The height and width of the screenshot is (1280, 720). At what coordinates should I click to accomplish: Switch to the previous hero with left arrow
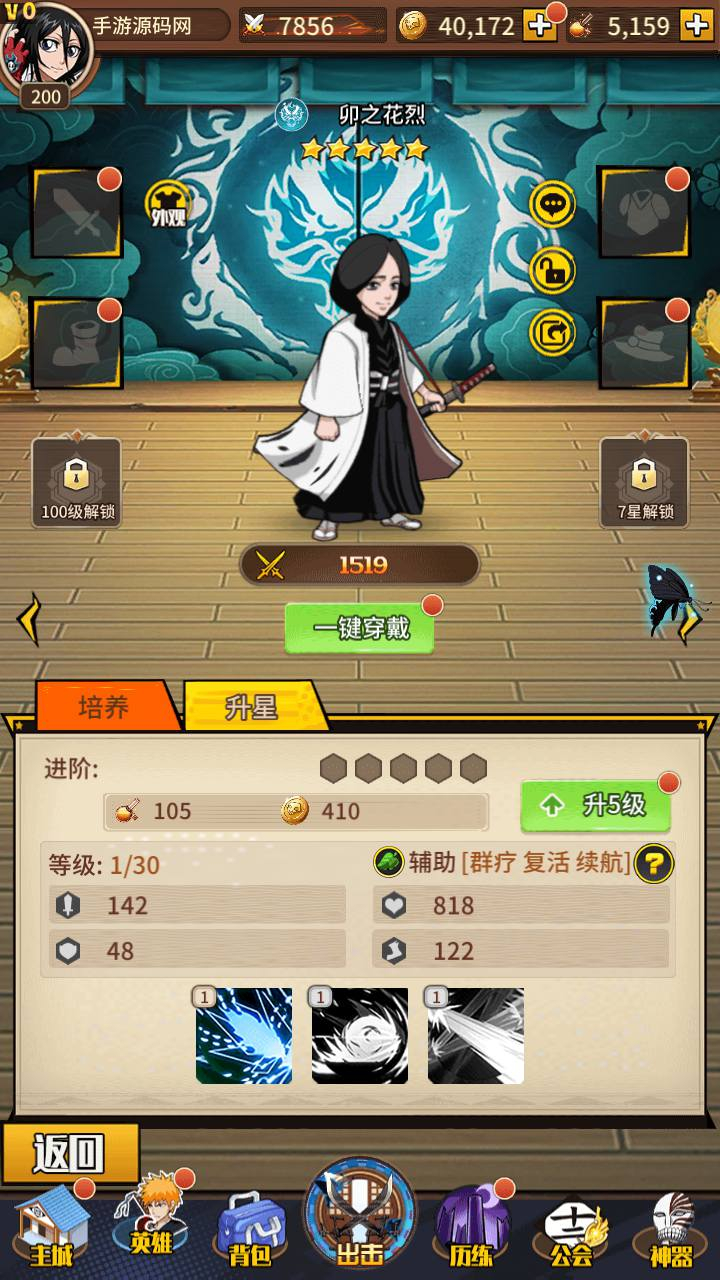coord(27,619)
